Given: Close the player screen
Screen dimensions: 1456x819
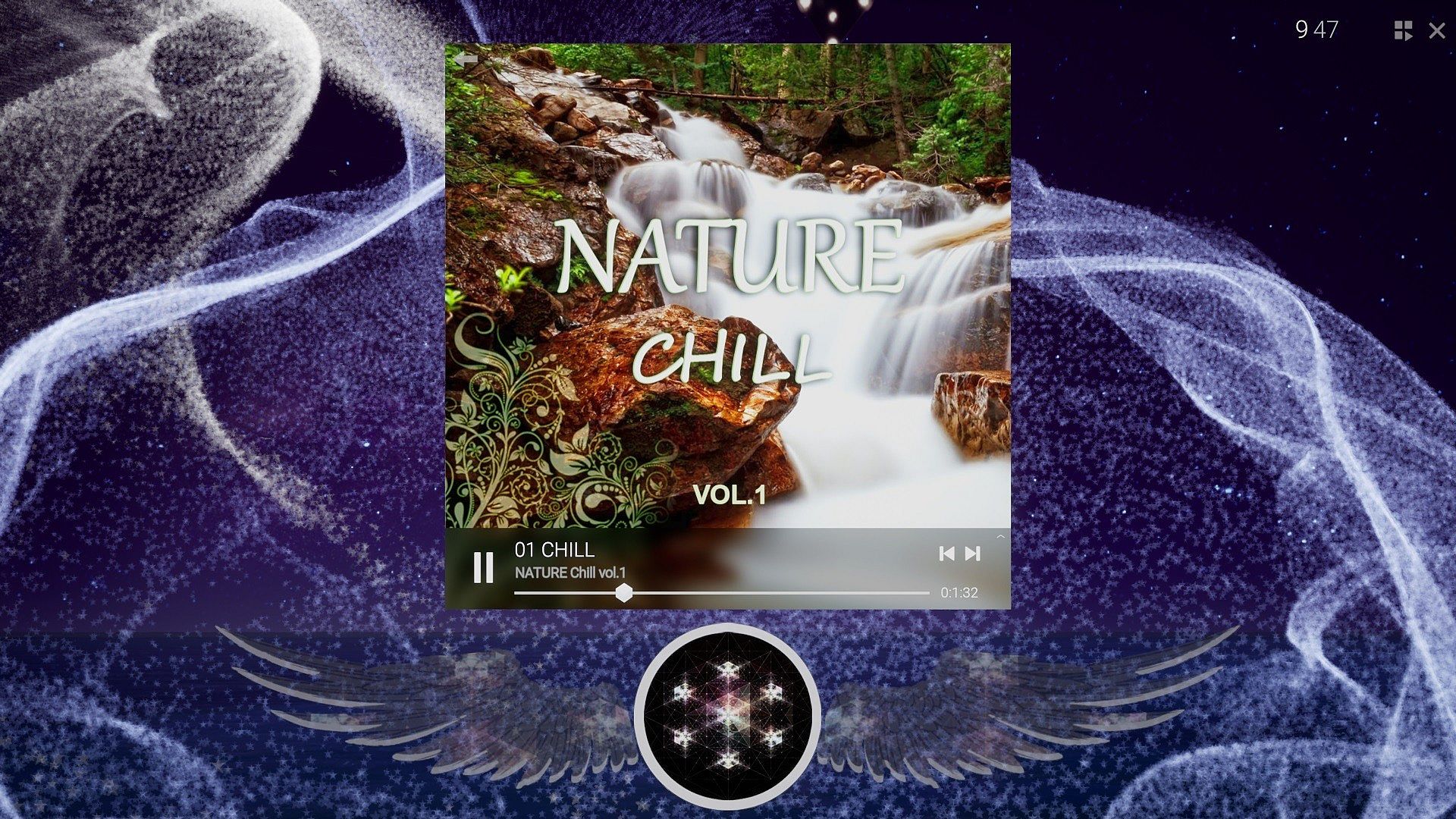Looking at the screenshot, I should pos(1436,30).
